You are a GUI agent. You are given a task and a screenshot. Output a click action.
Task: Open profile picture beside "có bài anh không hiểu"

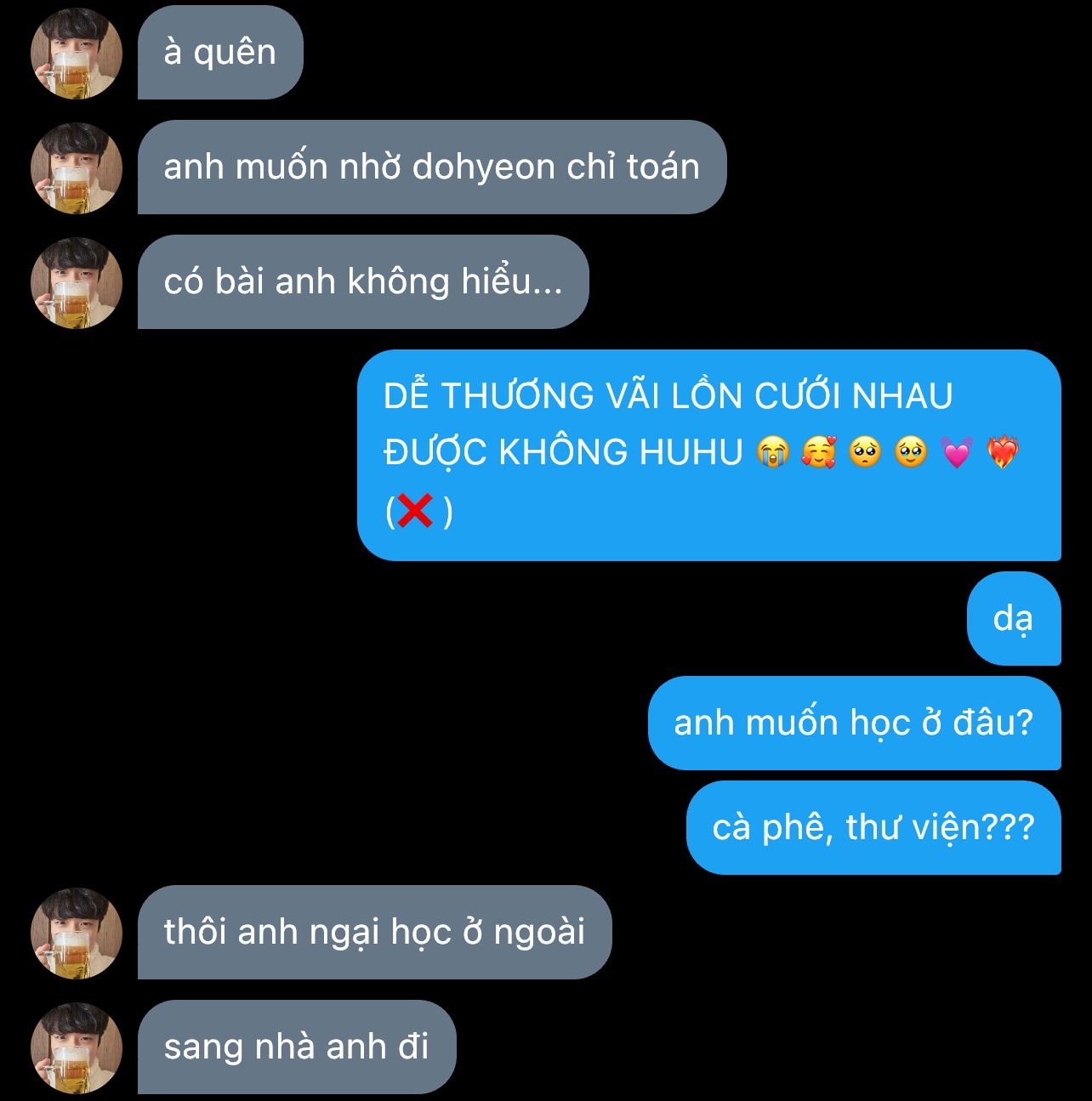pos(76,282)
